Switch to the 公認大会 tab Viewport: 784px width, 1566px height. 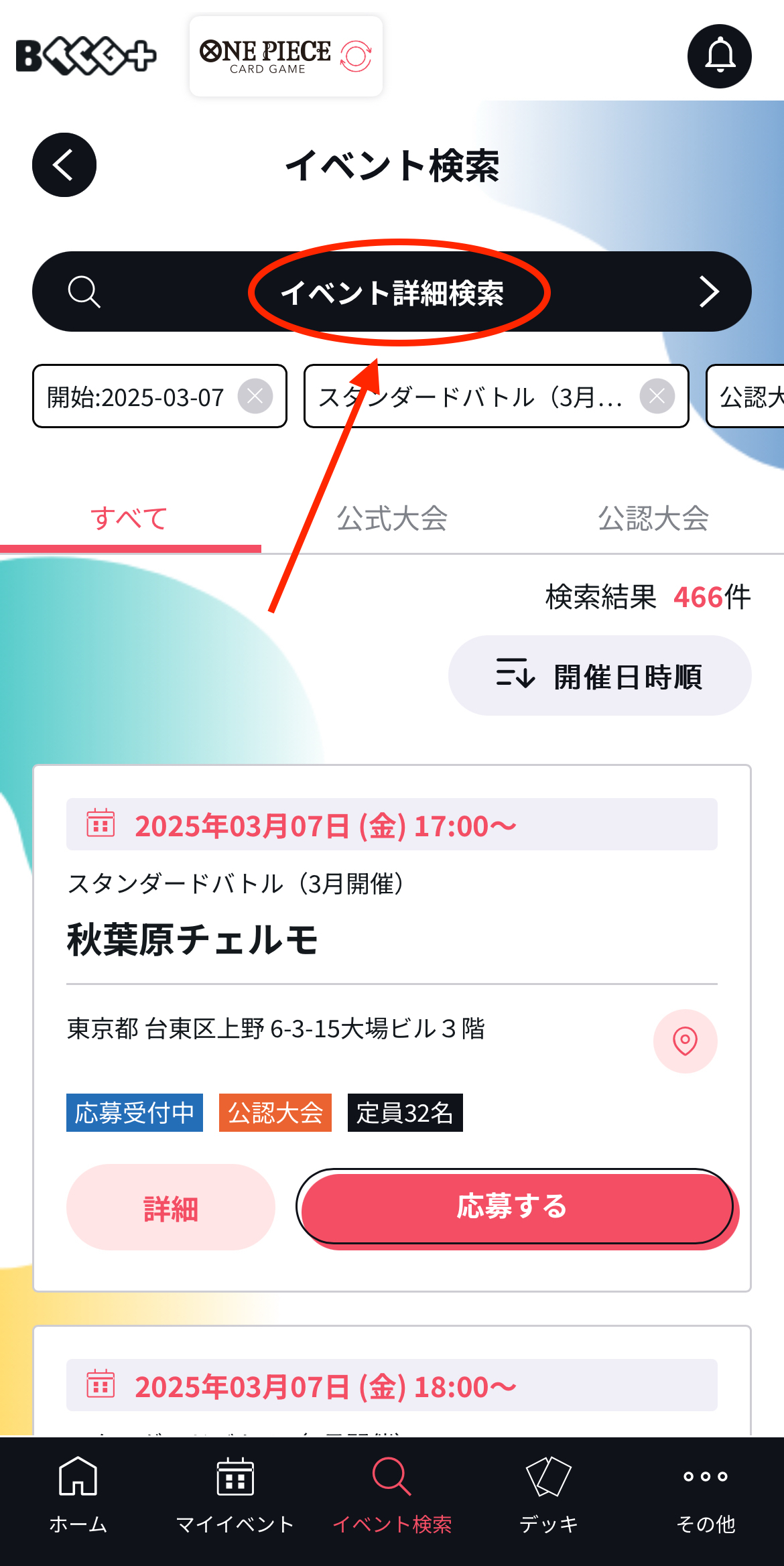coord(653,519)
